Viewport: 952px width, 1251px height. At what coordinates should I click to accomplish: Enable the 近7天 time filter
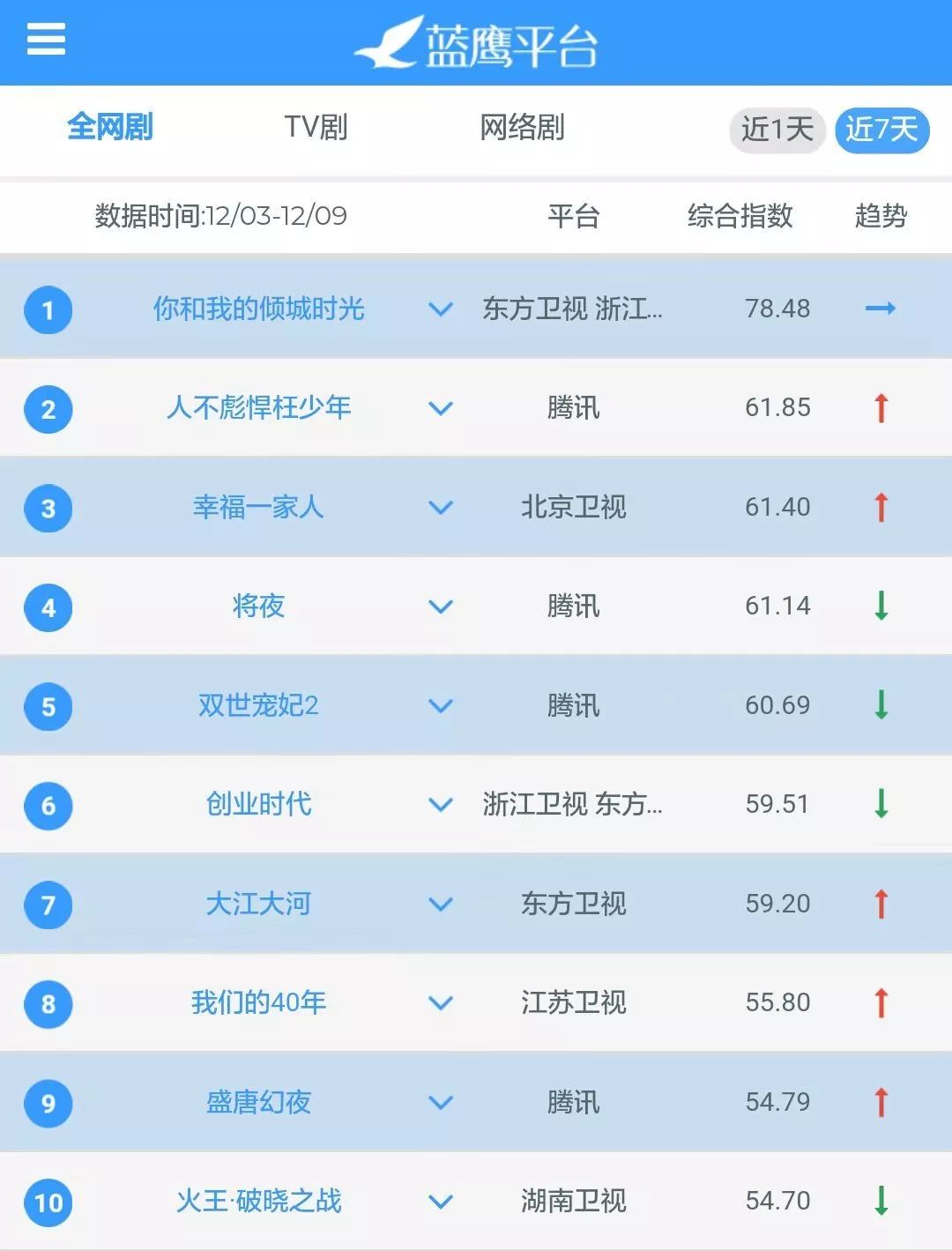(x=881, y=130)
